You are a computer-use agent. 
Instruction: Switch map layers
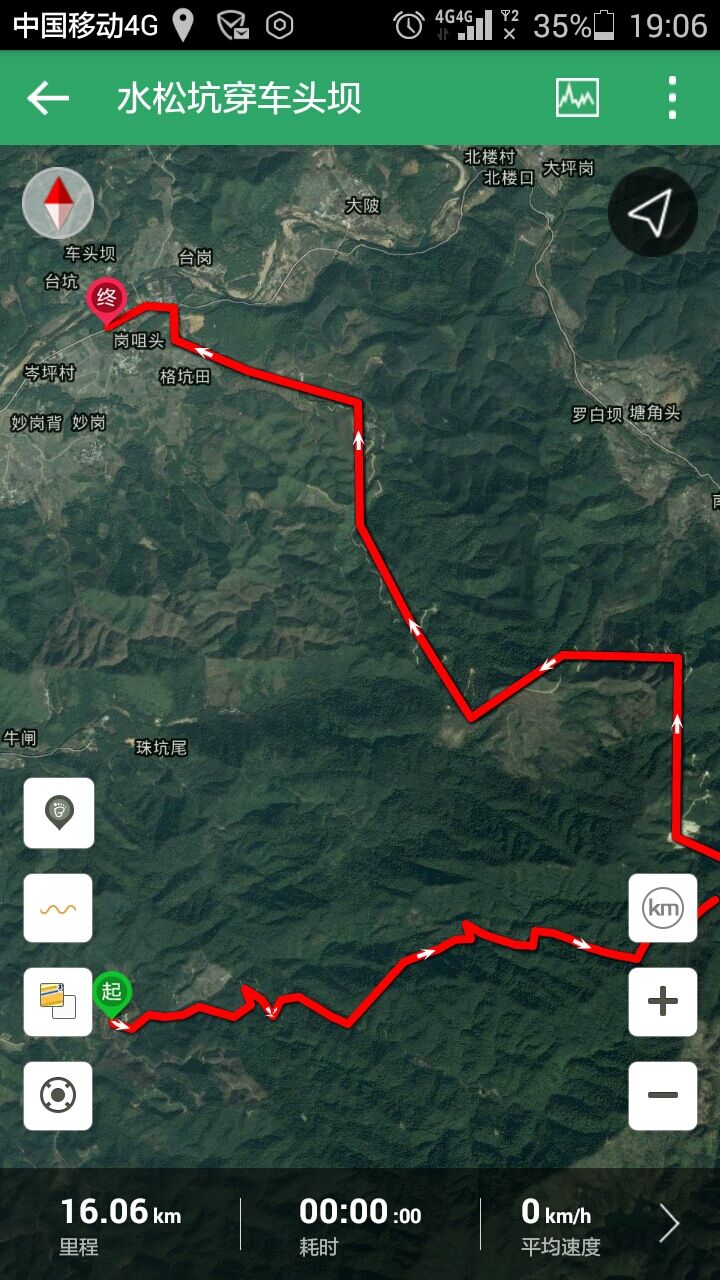click(59, 1002)
